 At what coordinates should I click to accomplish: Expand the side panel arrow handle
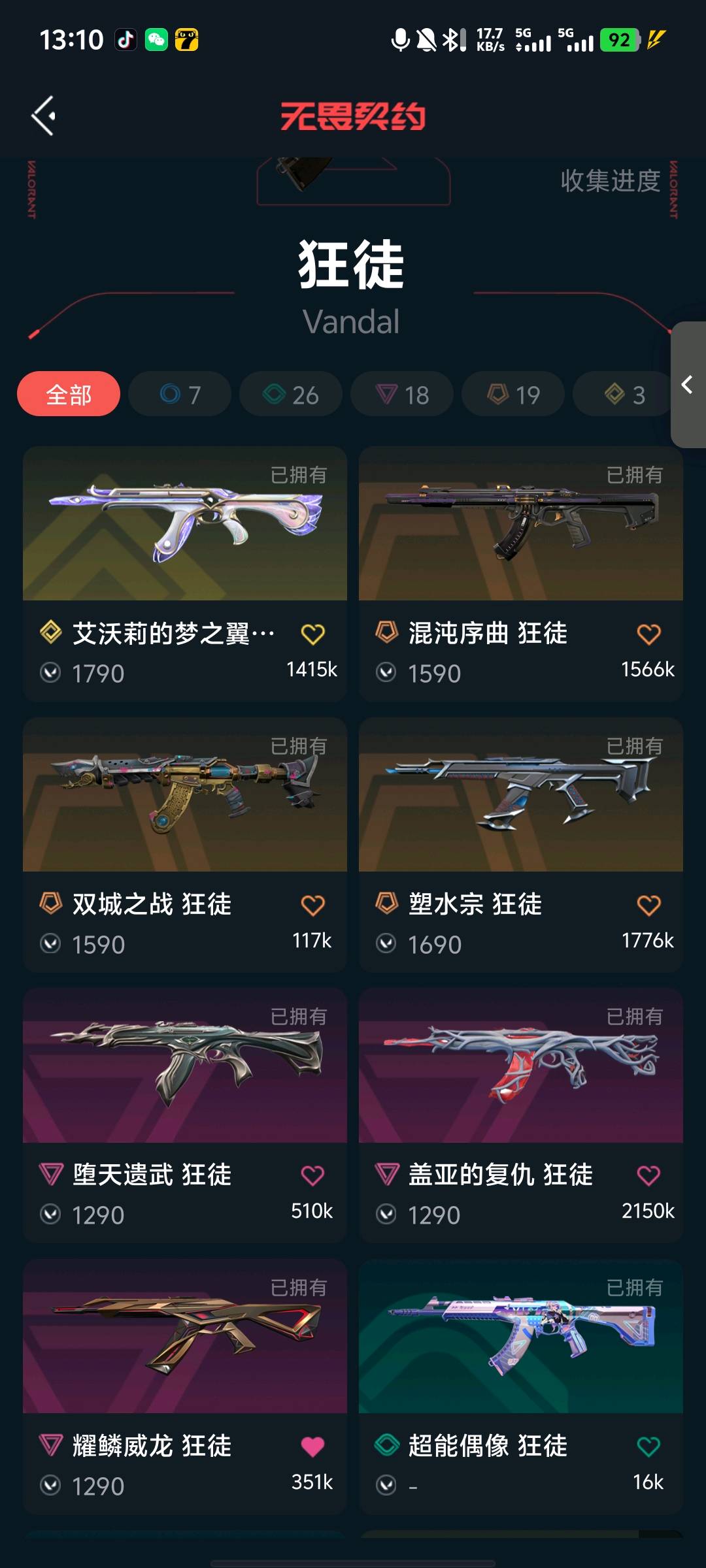(x=688, y=384)
